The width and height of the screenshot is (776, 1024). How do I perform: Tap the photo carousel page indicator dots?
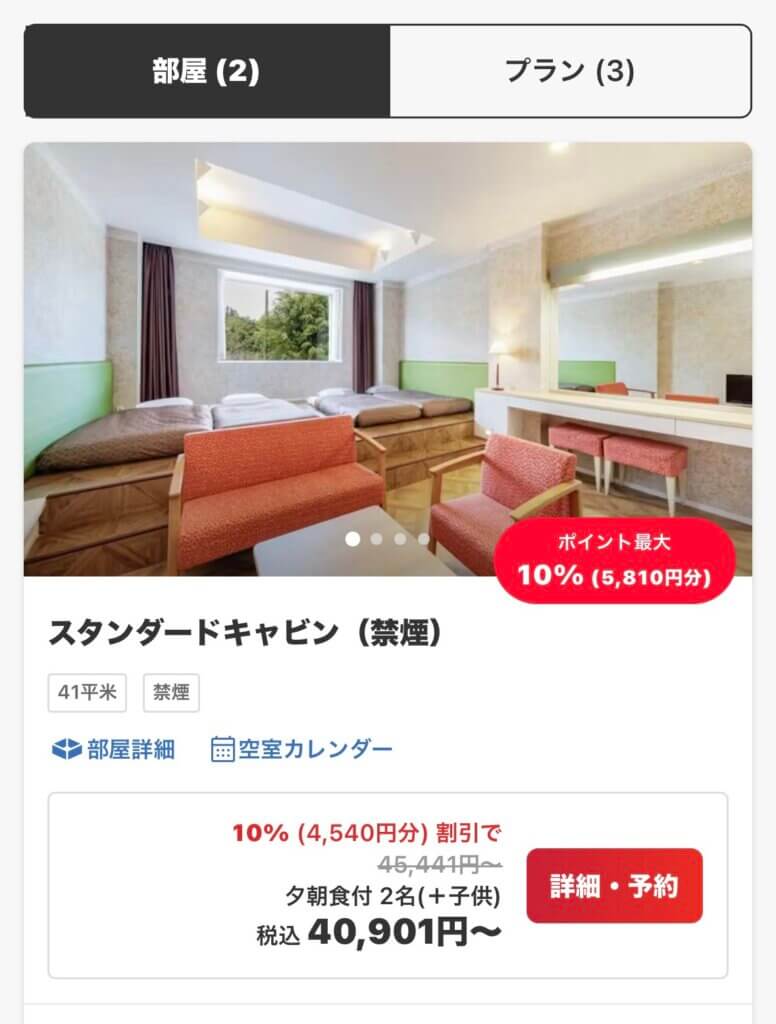tap(388, 539)
